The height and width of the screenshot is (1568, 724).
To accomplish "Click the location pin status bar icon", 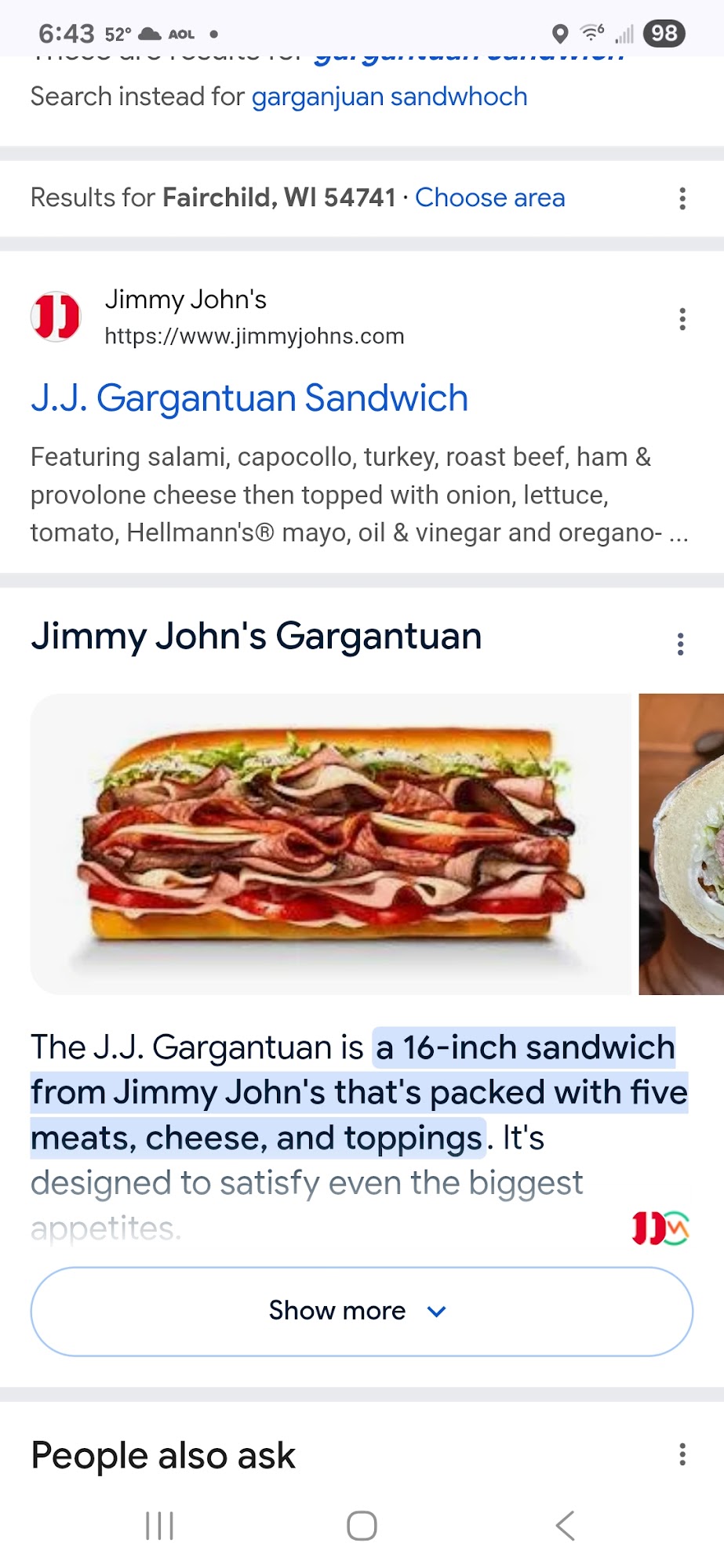I will tap(560, 33).
